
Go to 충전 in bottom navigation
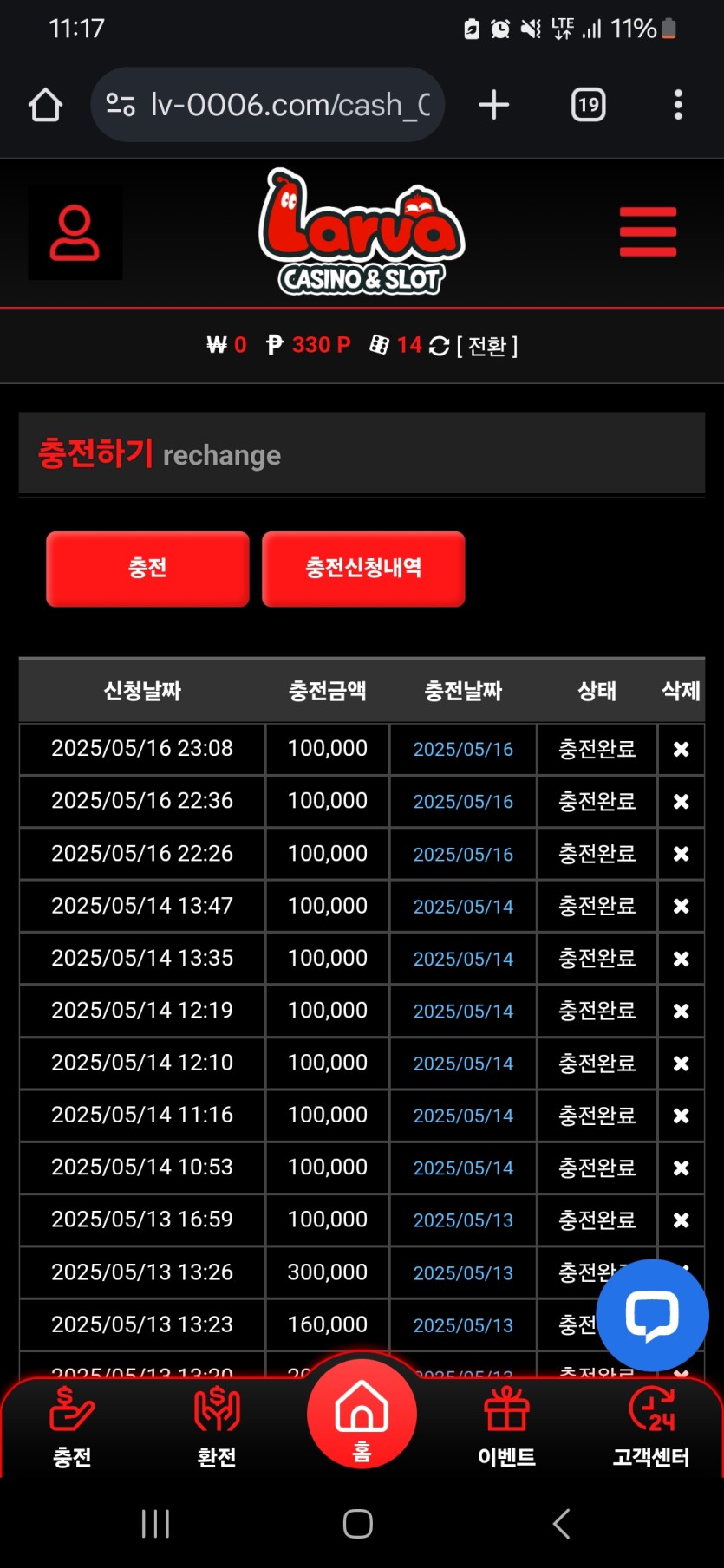click(x=72, y=1428)
